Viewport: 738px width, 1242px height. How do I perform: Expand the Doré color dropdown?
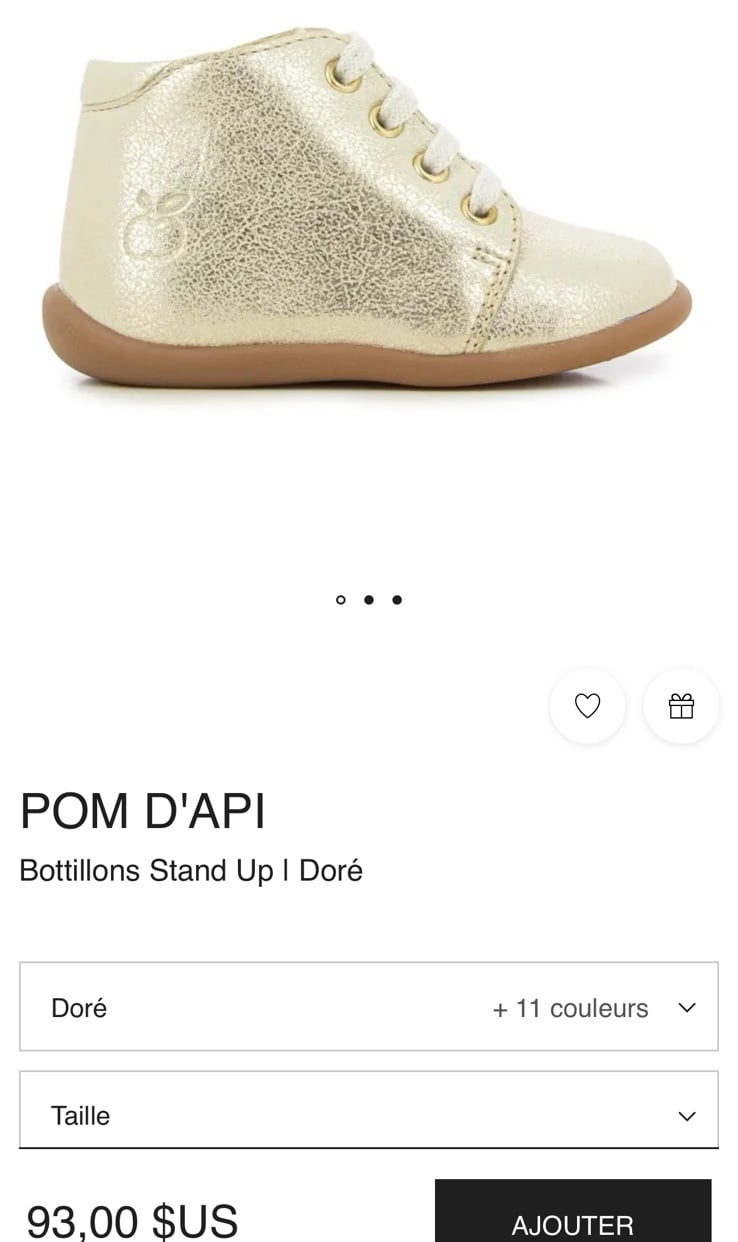coord(368,1007)
